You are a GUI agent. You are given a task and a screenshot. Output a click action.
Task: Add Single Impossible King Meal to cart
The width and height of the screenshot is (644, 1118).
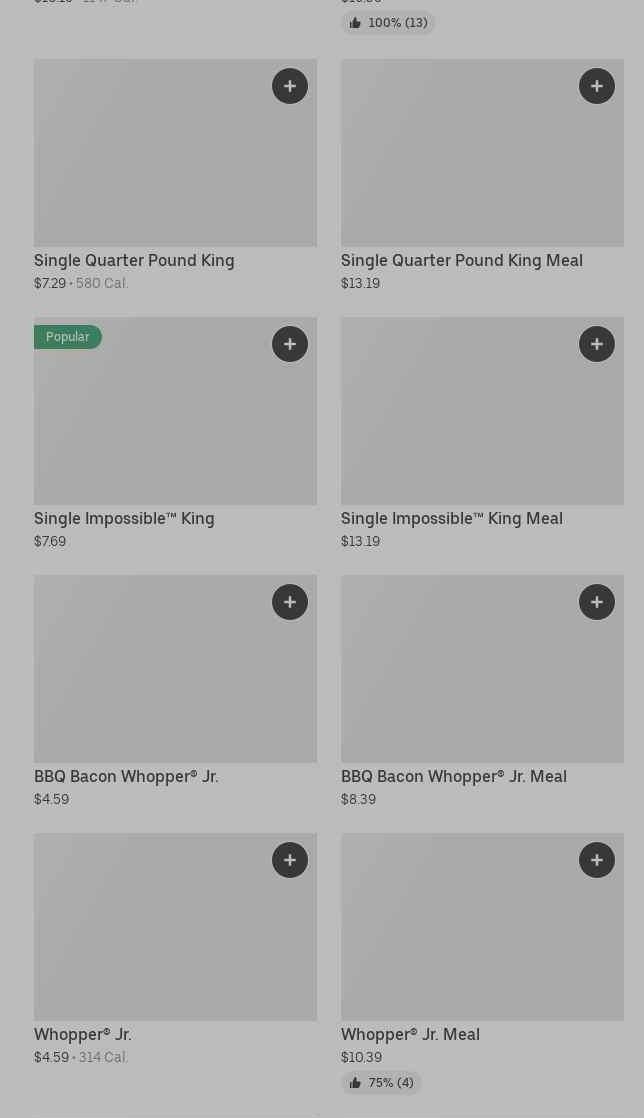click(x=597, y=344)
